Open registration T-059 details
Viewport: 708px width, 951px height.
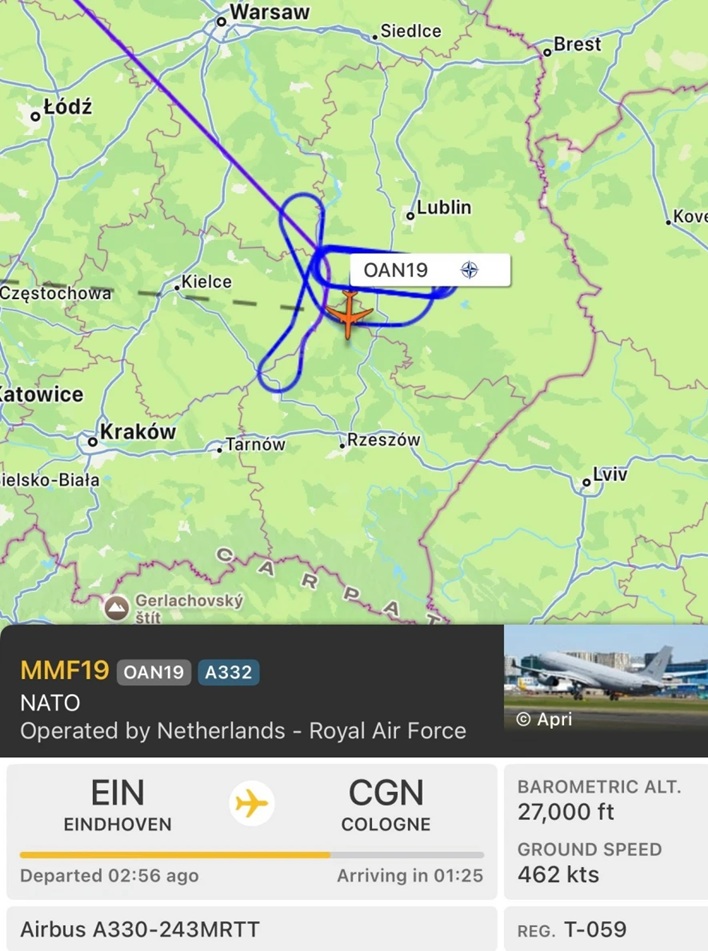[x=604, y=929]
